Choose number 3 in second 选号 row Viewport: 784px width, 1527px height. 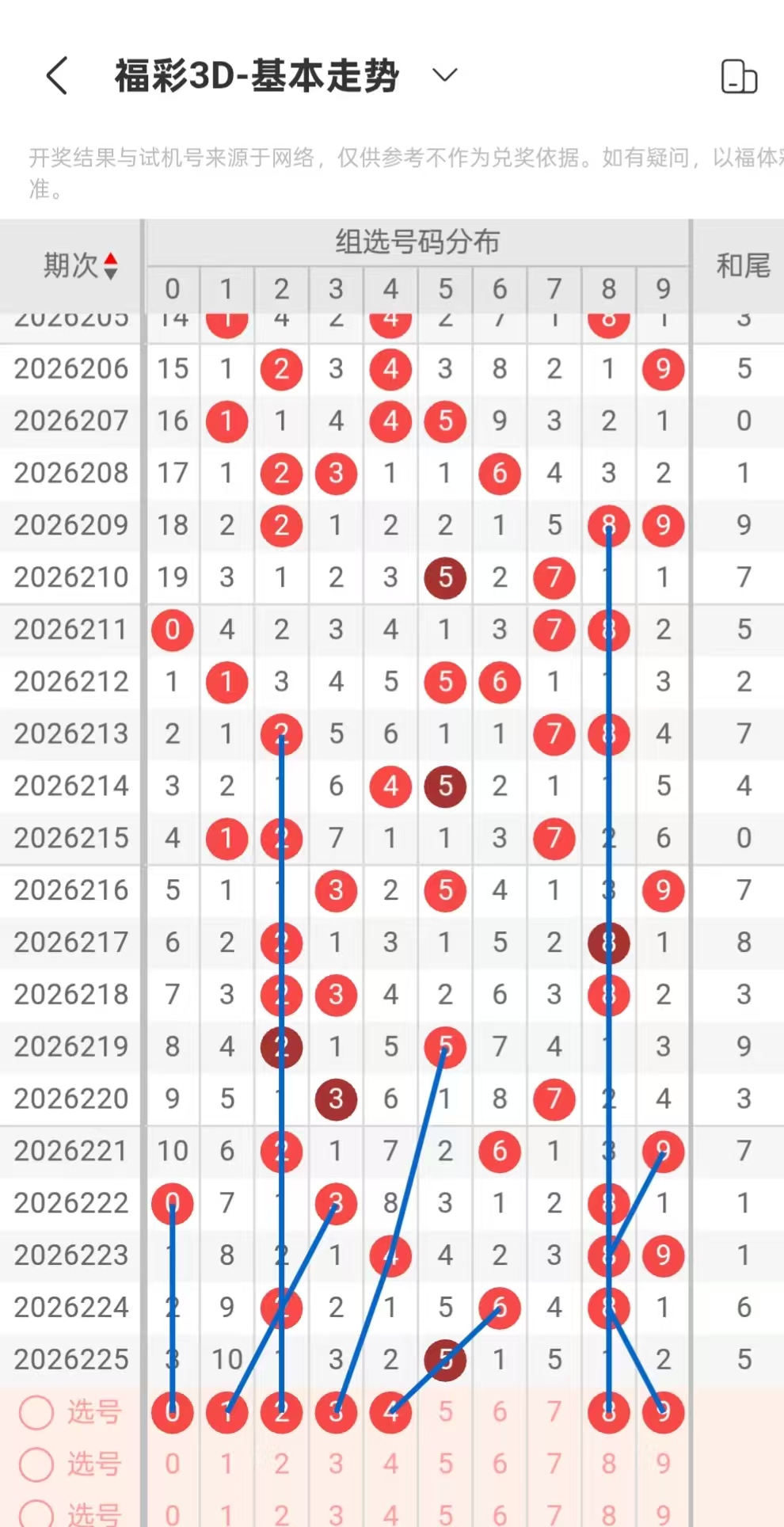pos(336,1464)
